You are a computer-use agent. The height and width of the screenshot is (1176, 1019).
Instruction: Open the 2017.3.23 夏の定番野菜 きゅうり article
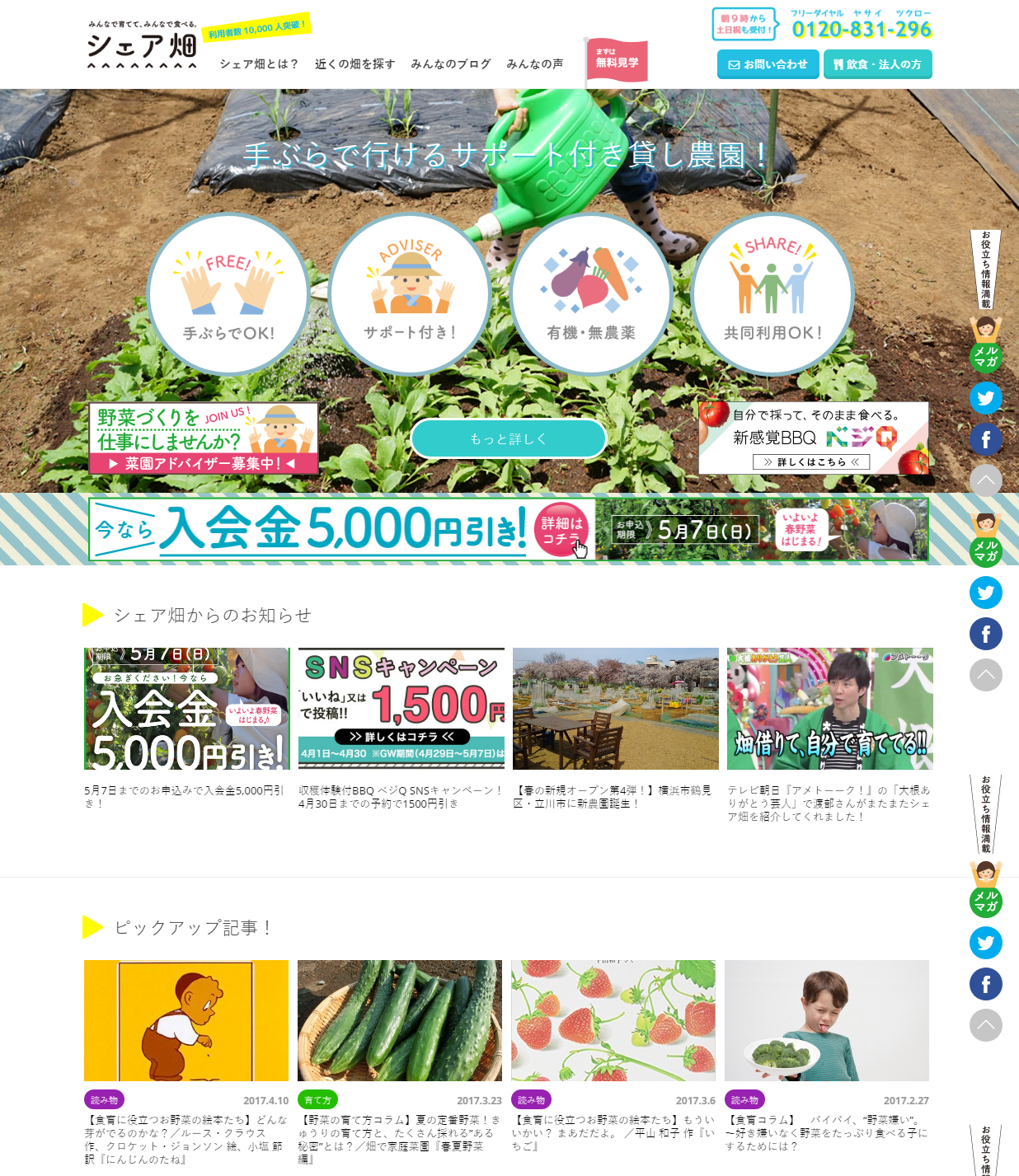click(399, 1020)
